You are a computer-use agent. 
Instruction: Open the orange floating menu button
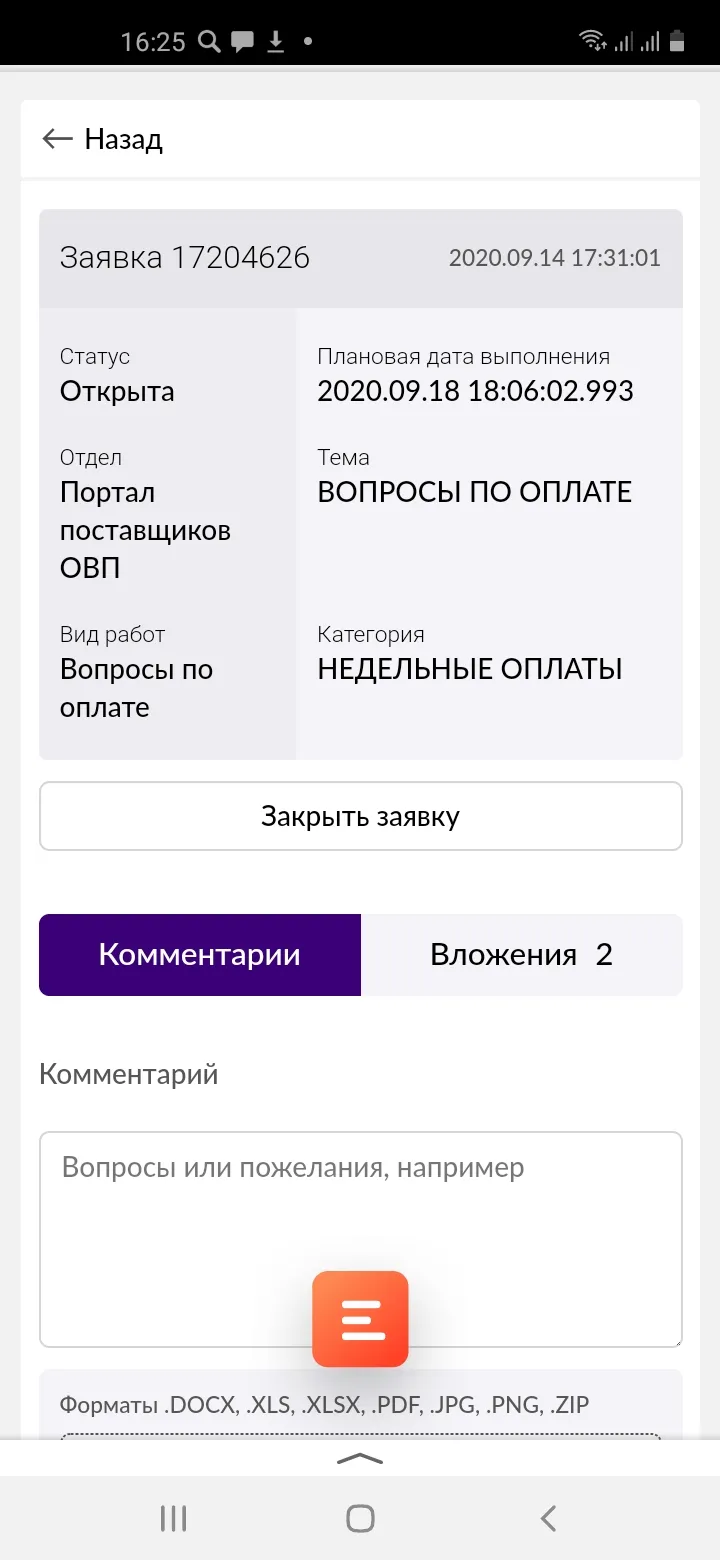360,1319
